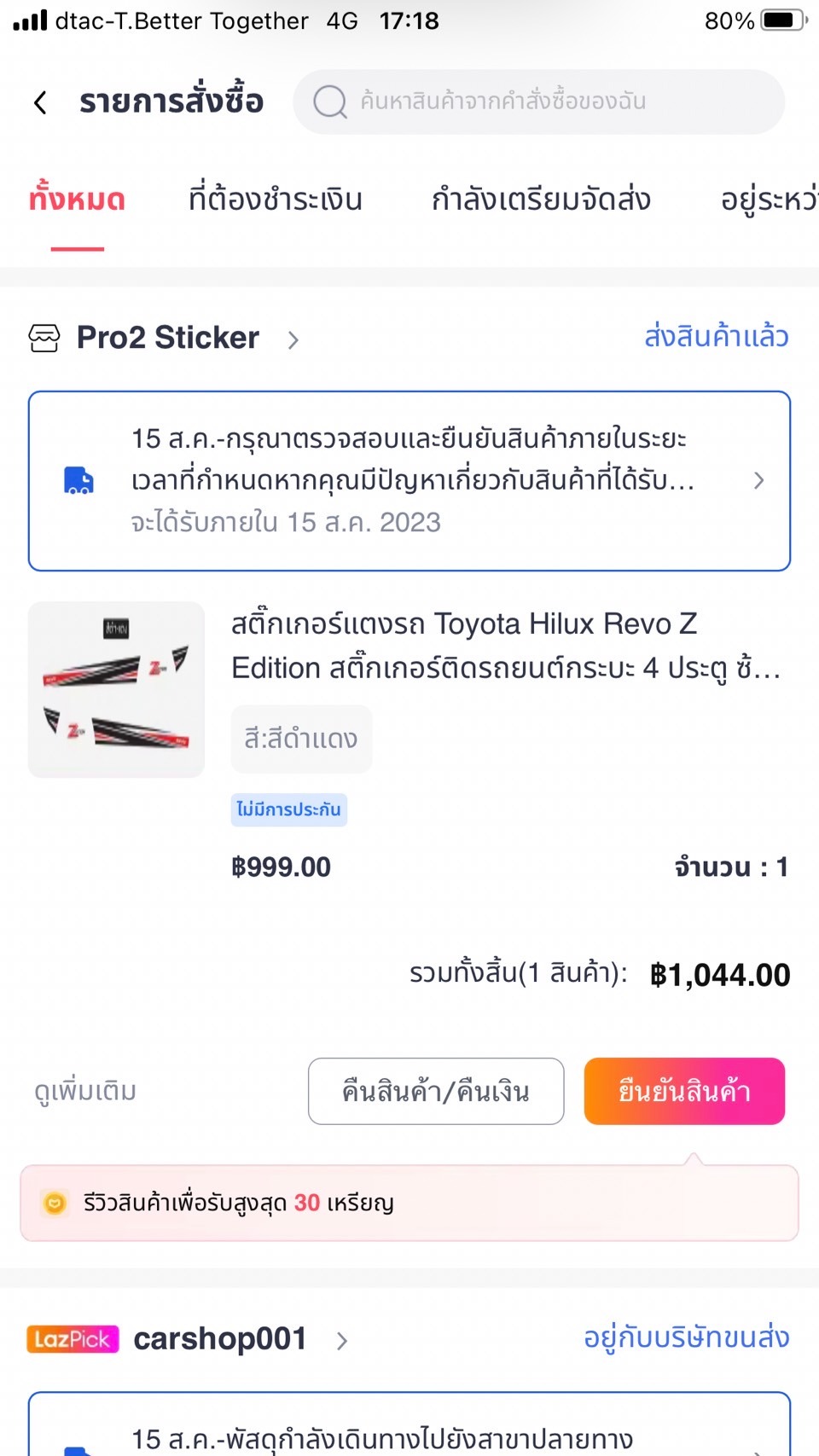This screenshot has height=1456, width=819.
Task: Open the Pro2 Sticker store page
Action: pyautogui.click(x=168, y=338)
